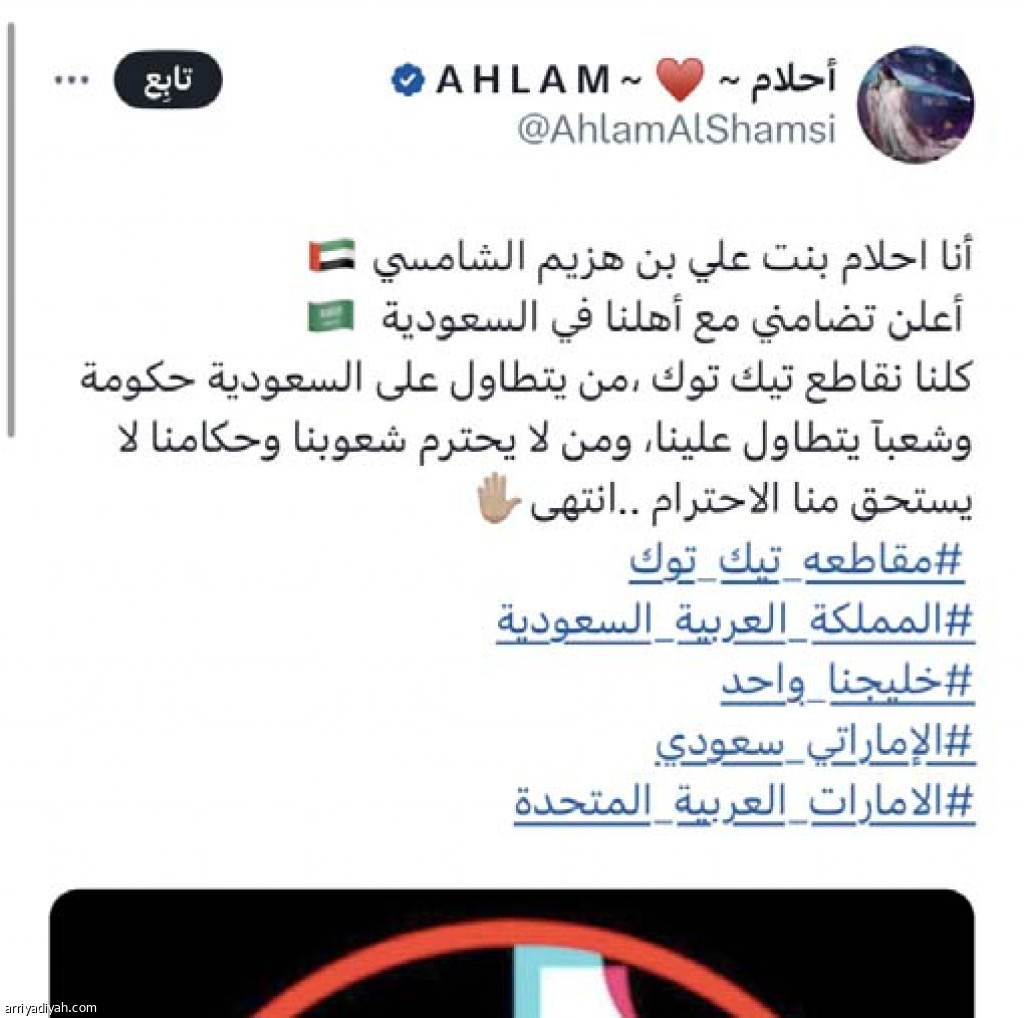Open the @AhlamAlShamsi profile handle
This screenshot has height=1018, width=1024.
676,129
